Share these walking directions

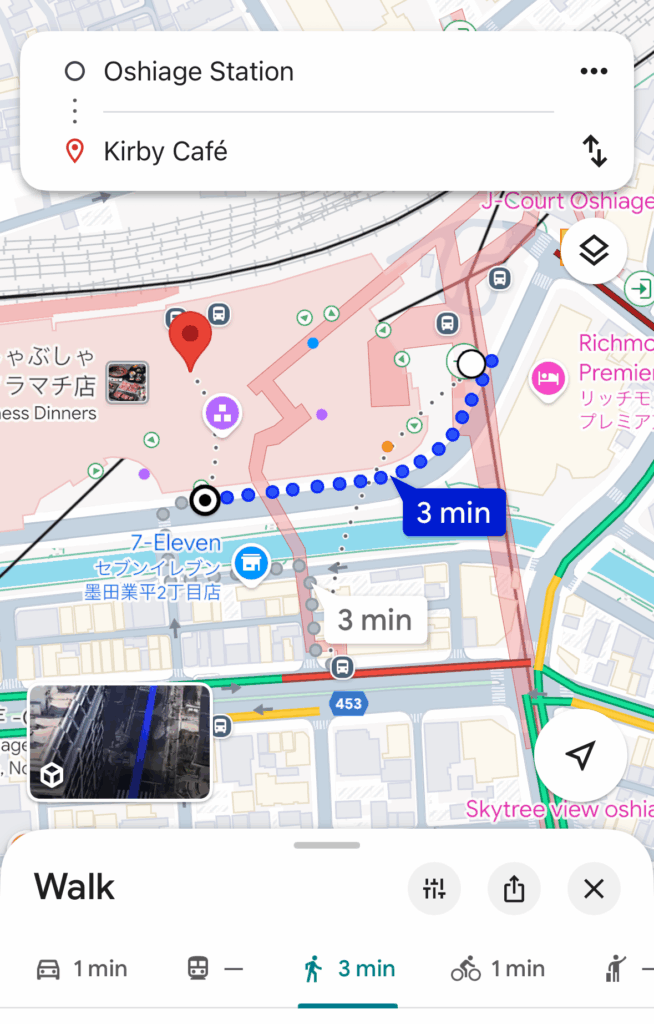click(514, 888)
